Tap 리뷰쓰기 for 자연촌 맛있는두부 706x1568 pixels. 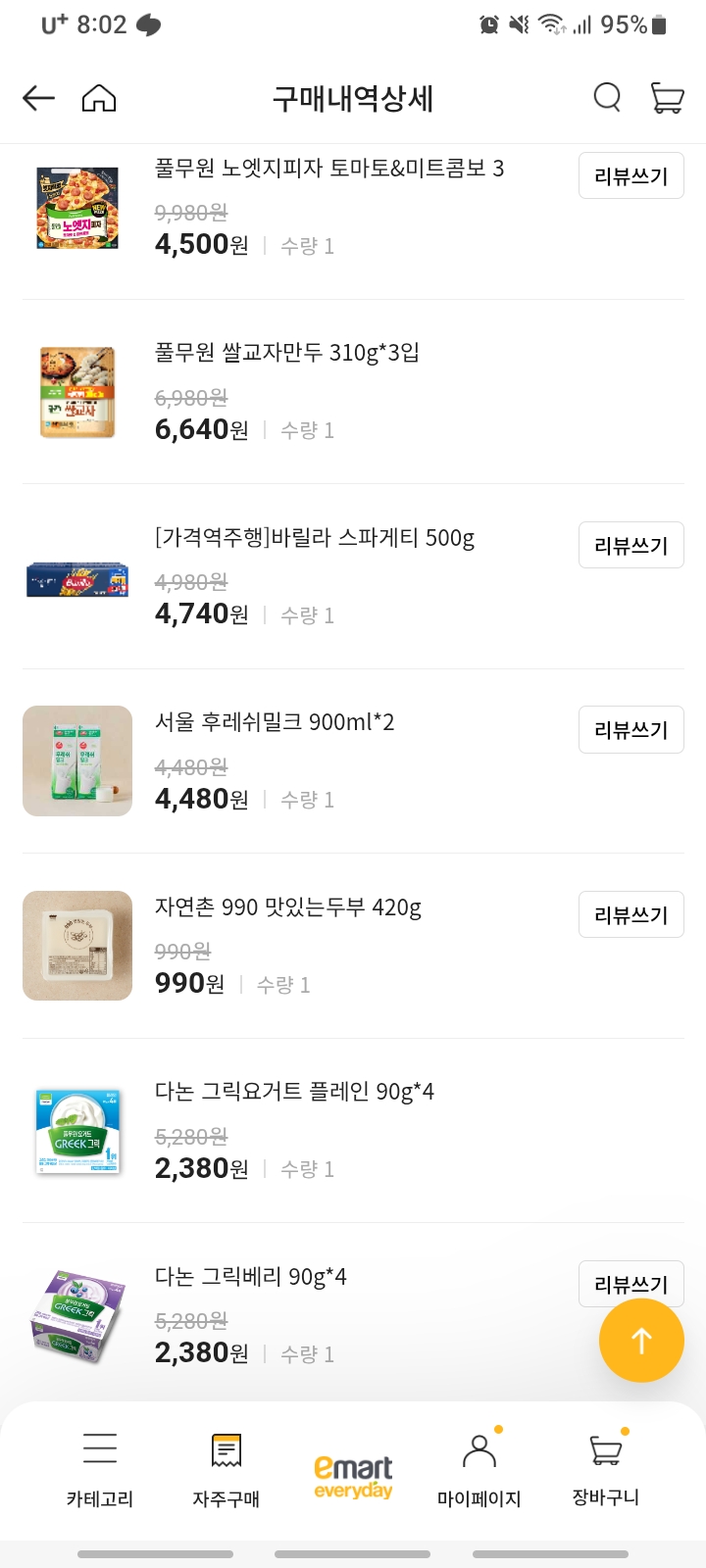coord(630,914)
